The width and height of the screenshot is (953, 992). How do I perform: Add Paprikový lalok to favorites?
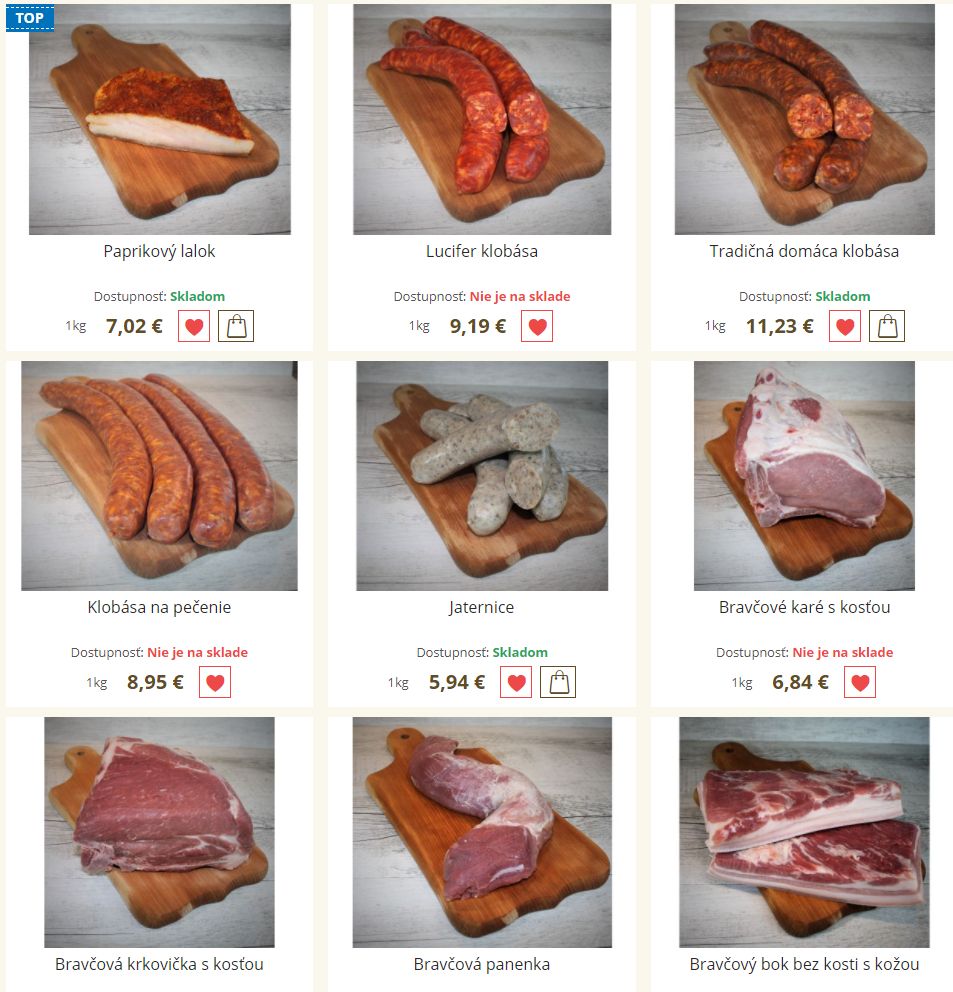coord(194,326)
